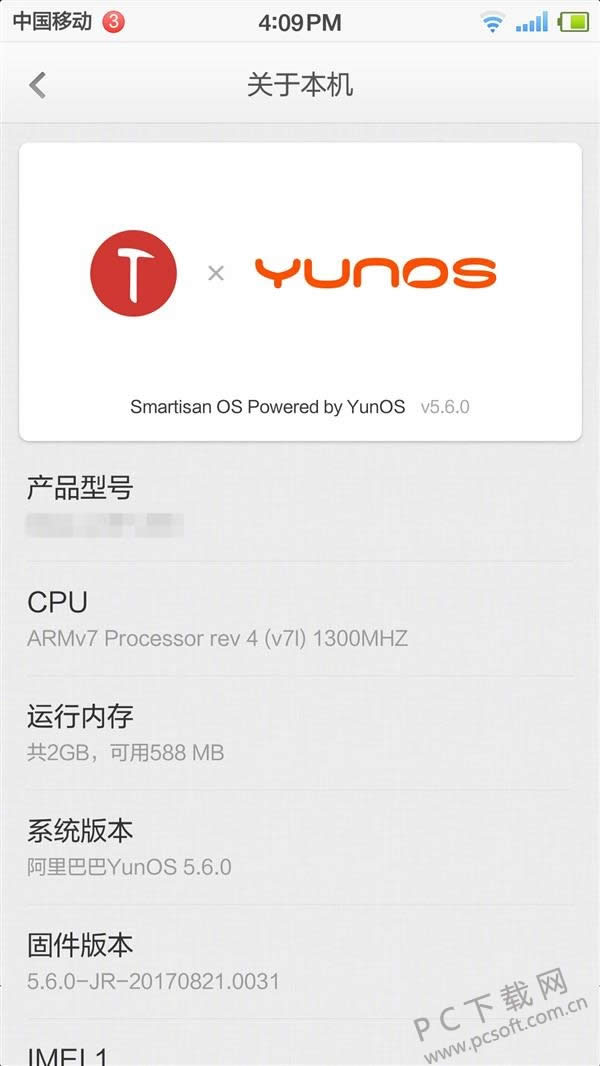
Task: Go back from the 关于本机 page
Action: [x=38, y=85]
